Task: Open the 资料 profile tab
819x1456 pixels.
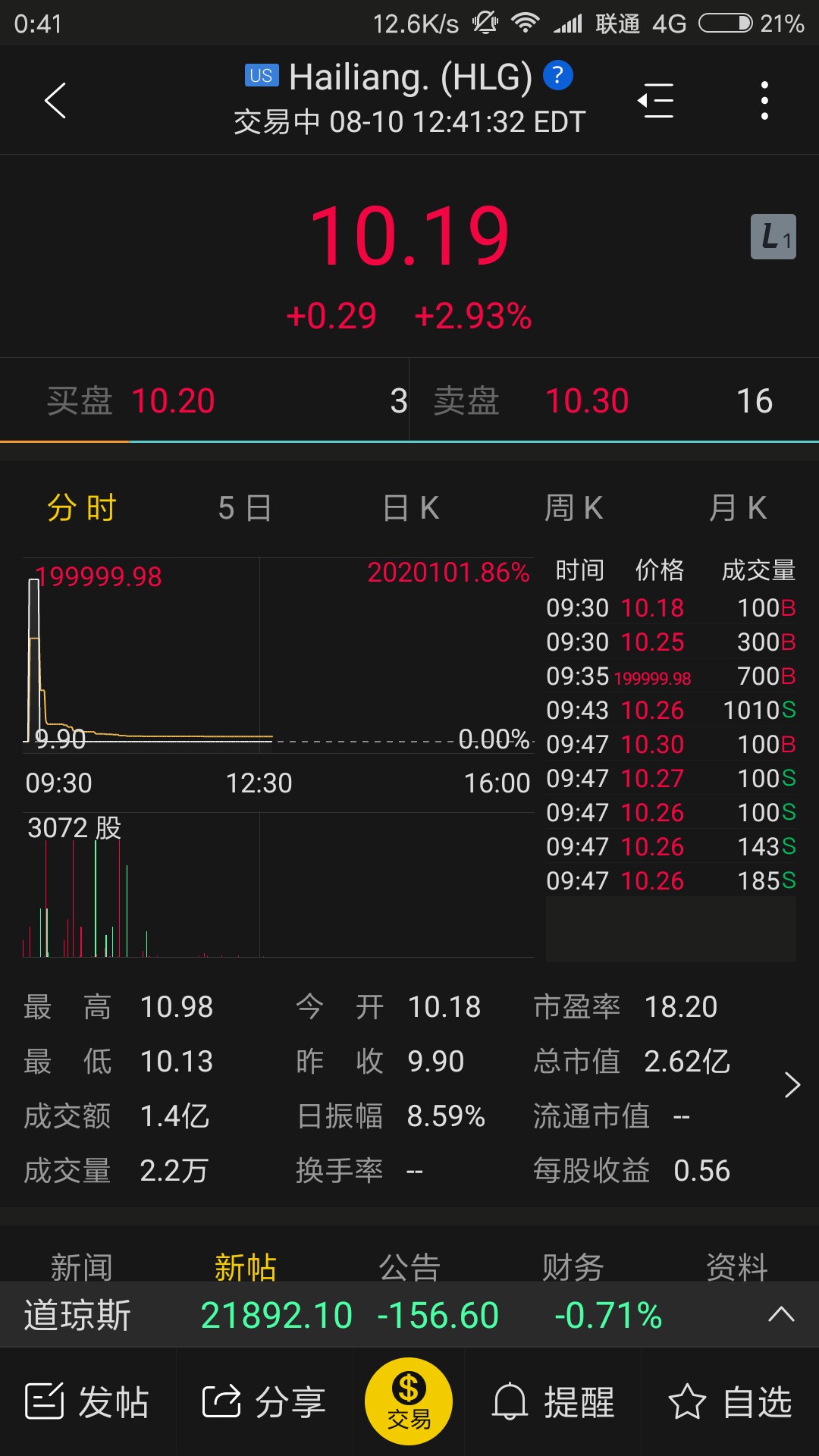Action: tap(737, 1266)
